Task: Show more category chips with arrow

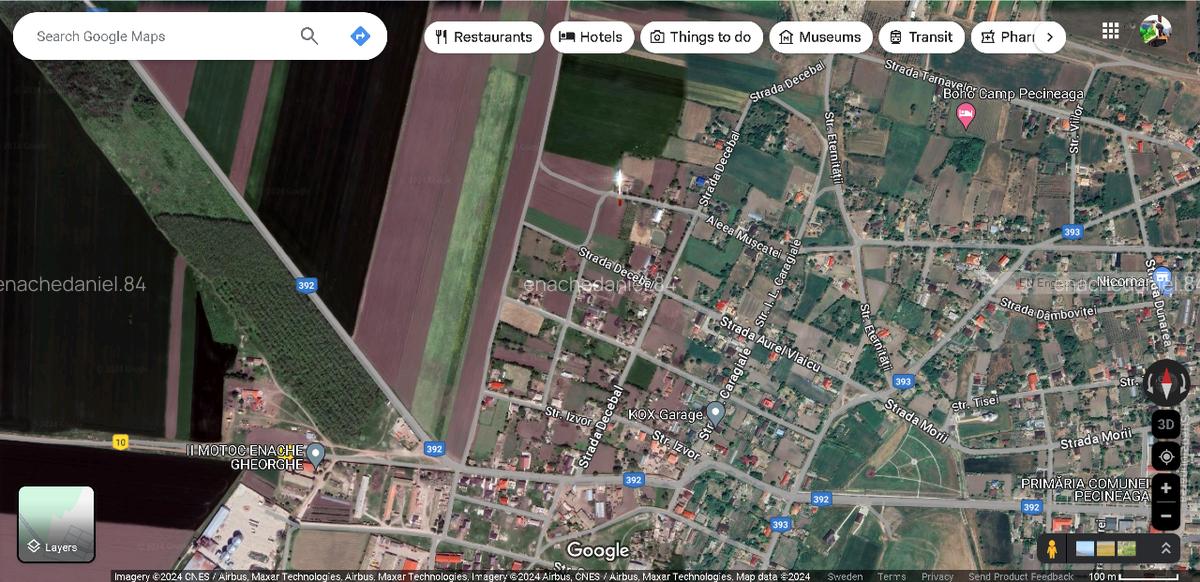Action: coord(1049,37)
